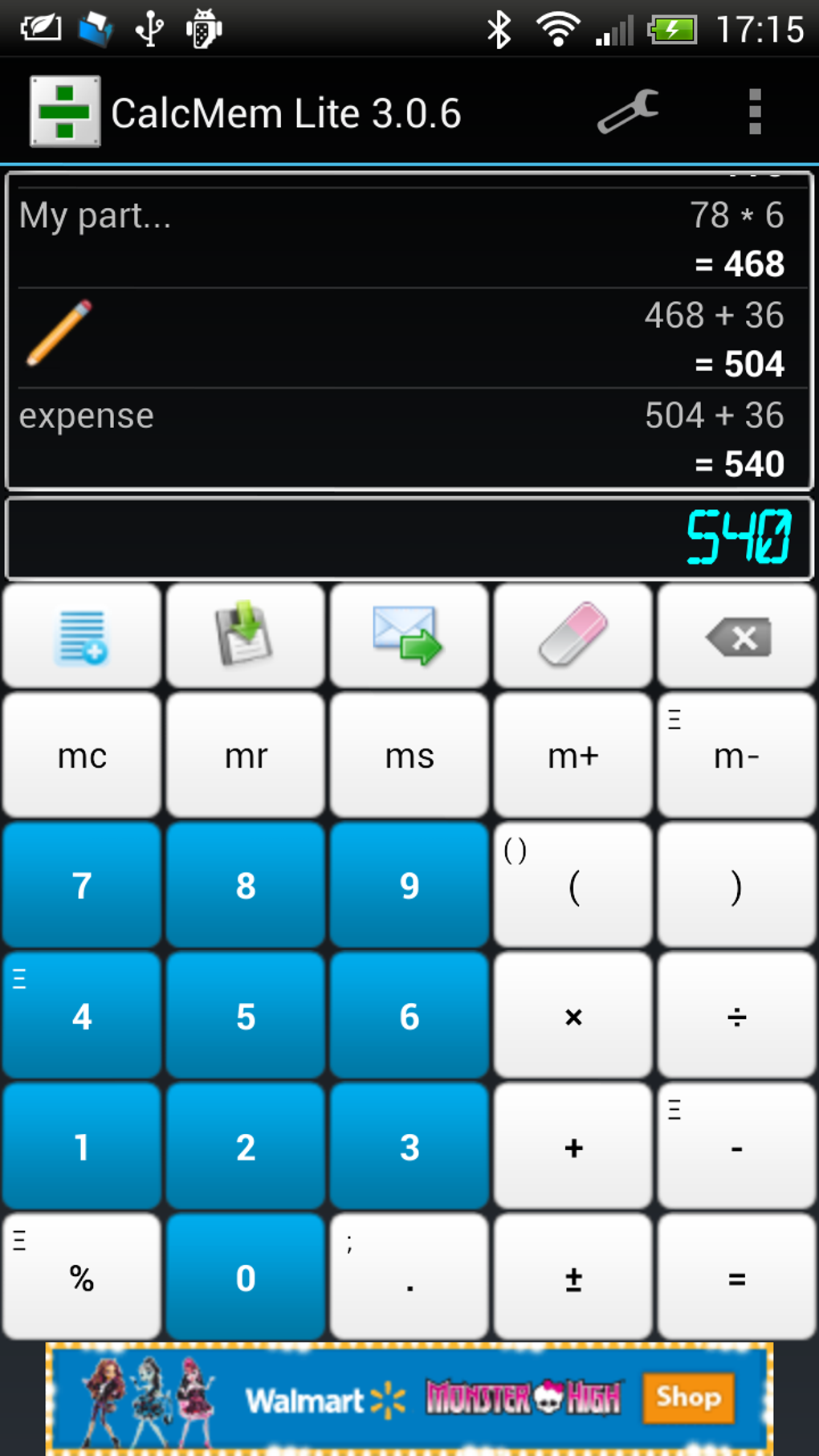
Task: Edit note with the pencil icon
Action: point(59,333)
